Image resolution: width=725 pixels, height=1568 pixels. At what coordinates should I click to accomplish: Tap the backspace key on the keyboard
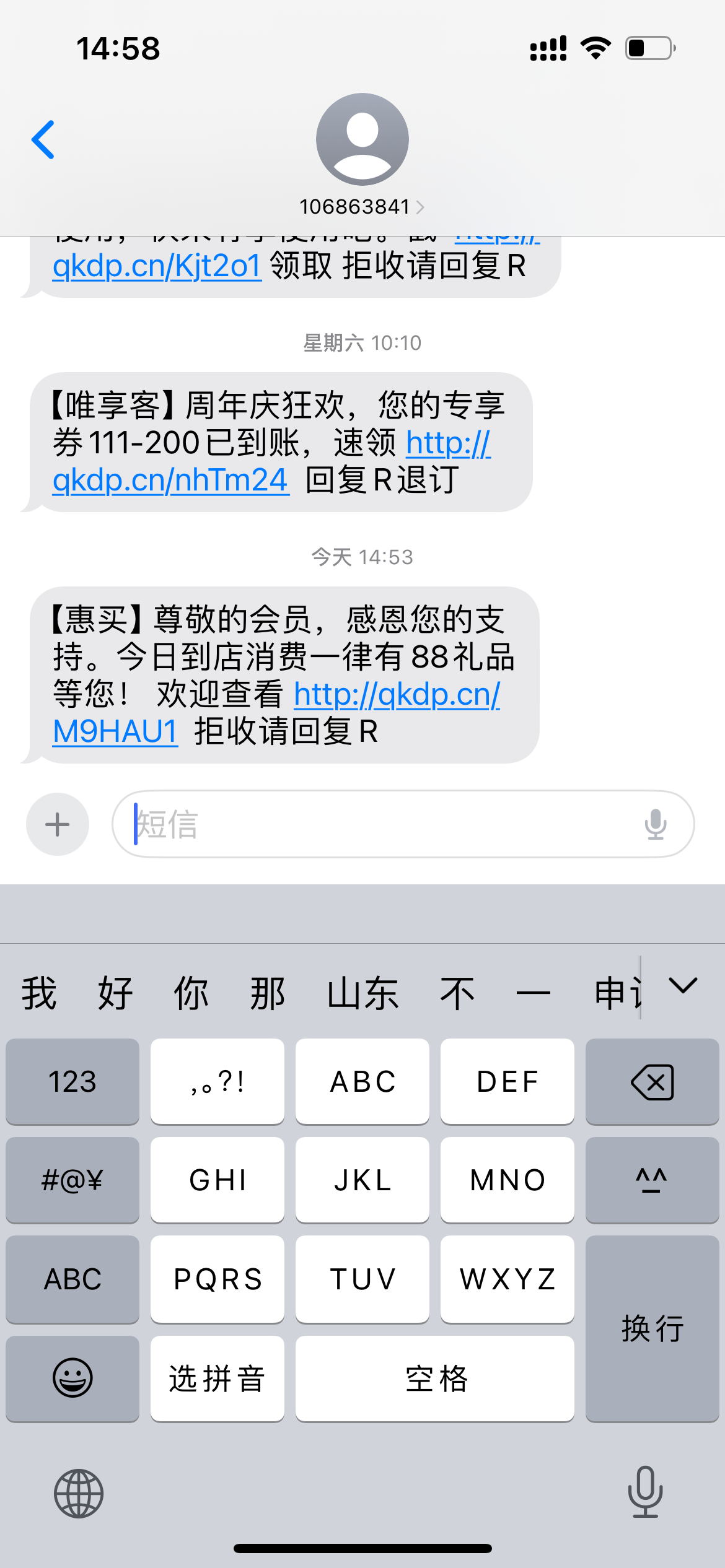(652, 1081)
